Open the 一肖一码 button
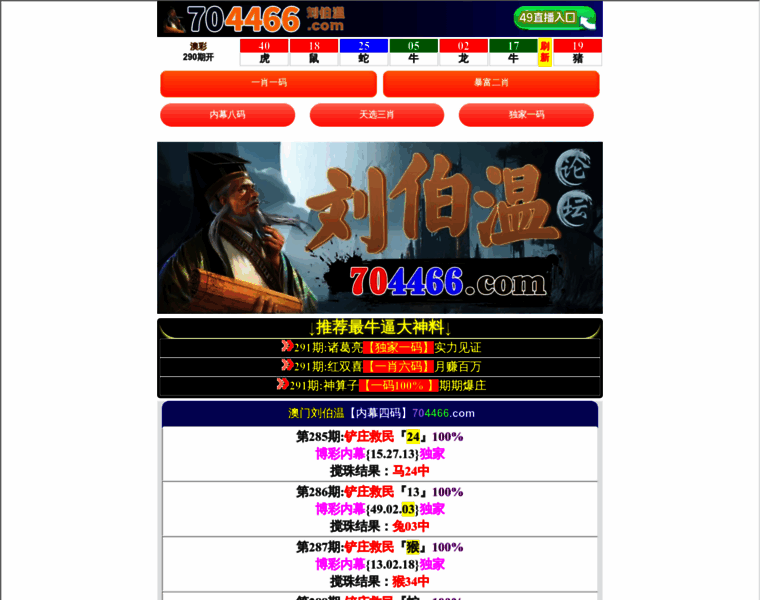The height and width of the screenshot is (600, 760). click(x=268, y=83)
